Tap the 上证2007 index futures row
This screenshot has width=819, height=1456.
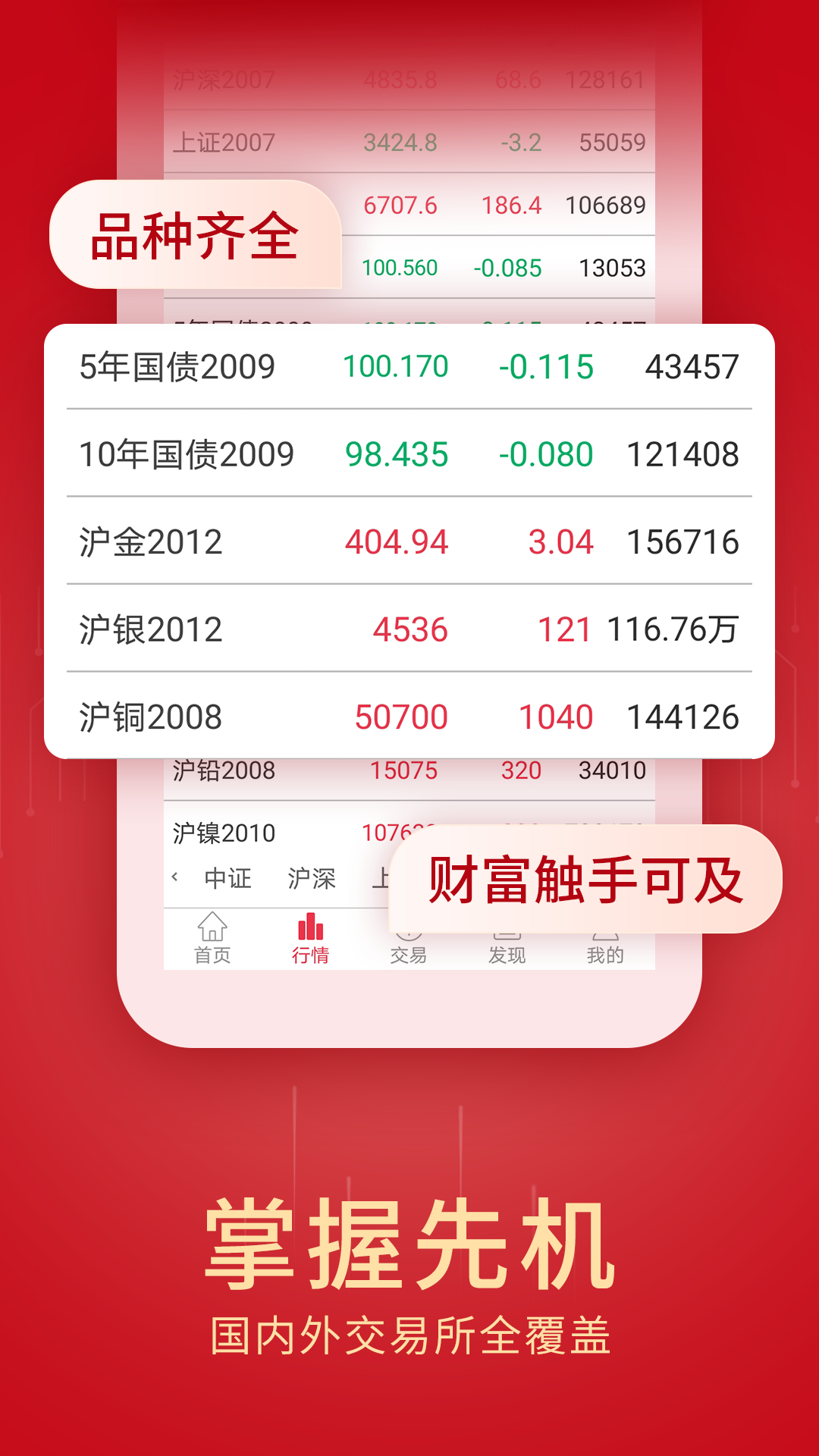pos(409,141)
